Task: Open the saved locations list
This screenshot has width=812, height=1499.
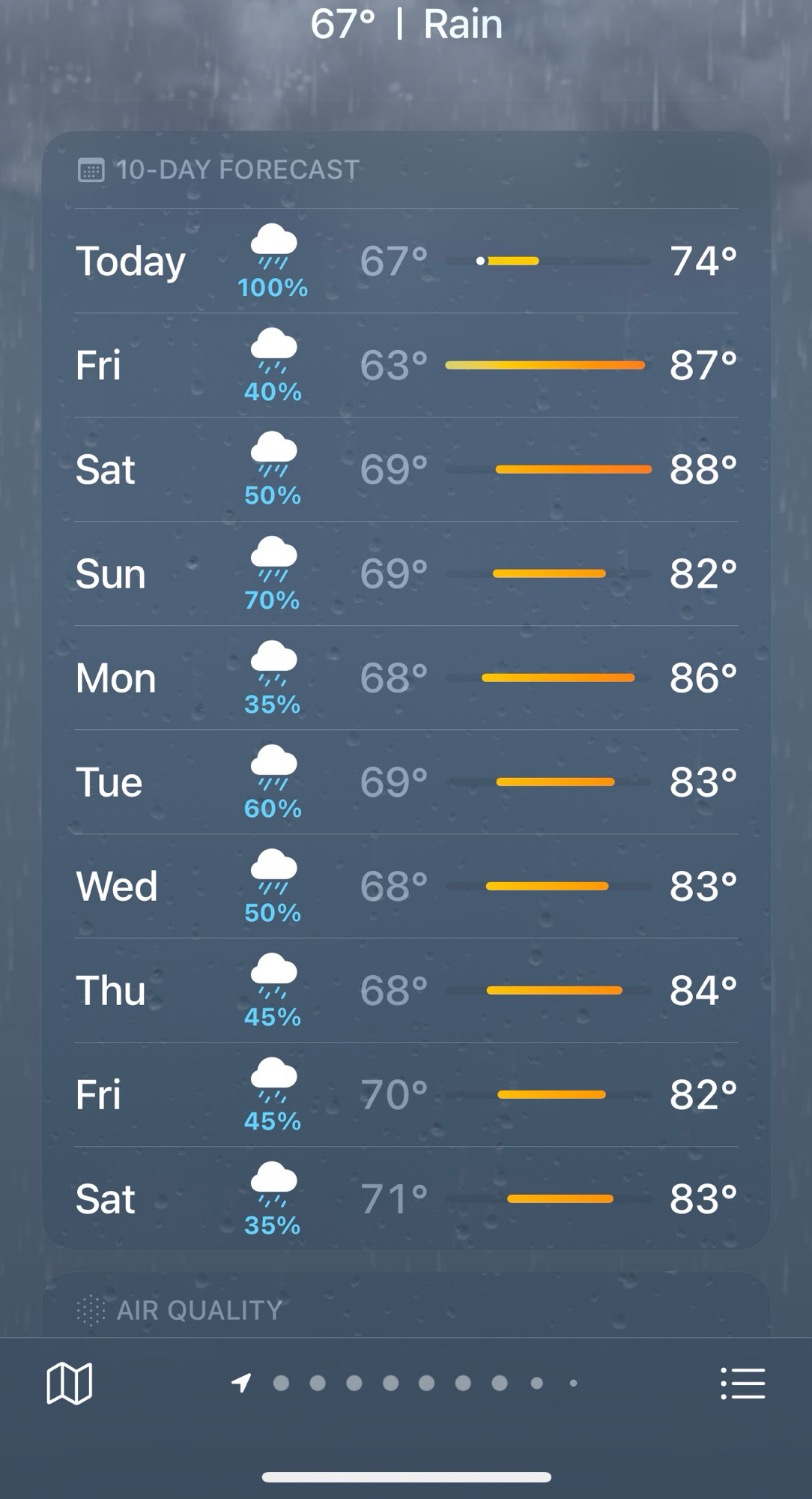Action: click(x=742, y=1383)
